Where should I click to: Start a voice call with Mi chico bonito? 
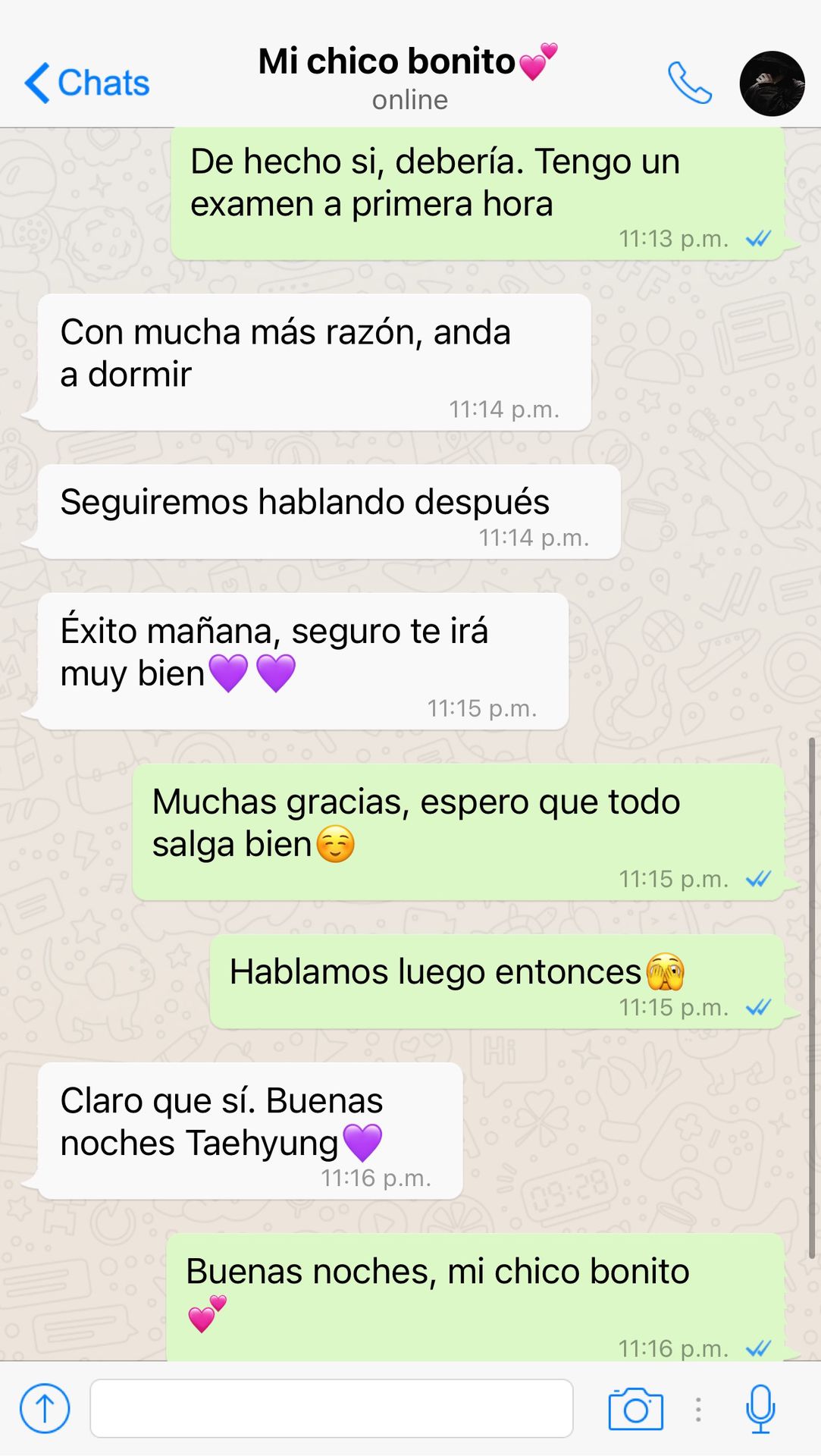[689, 83]
